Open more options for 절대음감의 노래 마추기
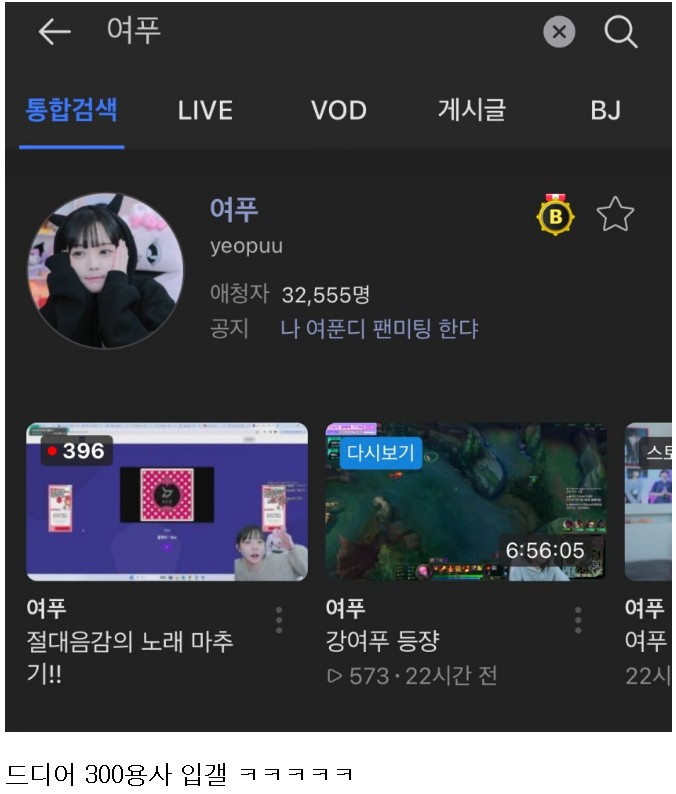 pos(279,620)
